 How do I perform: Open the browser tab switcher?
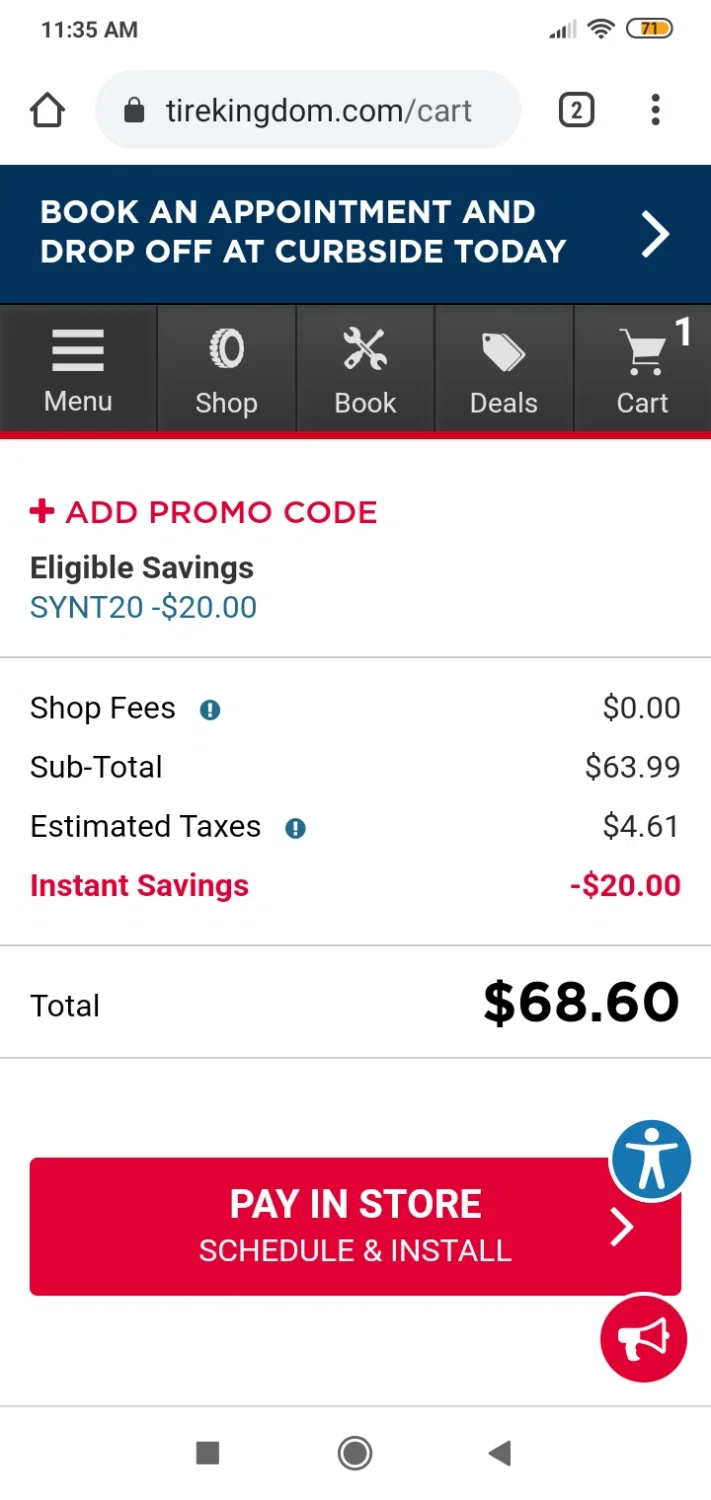tap(576, 111)
